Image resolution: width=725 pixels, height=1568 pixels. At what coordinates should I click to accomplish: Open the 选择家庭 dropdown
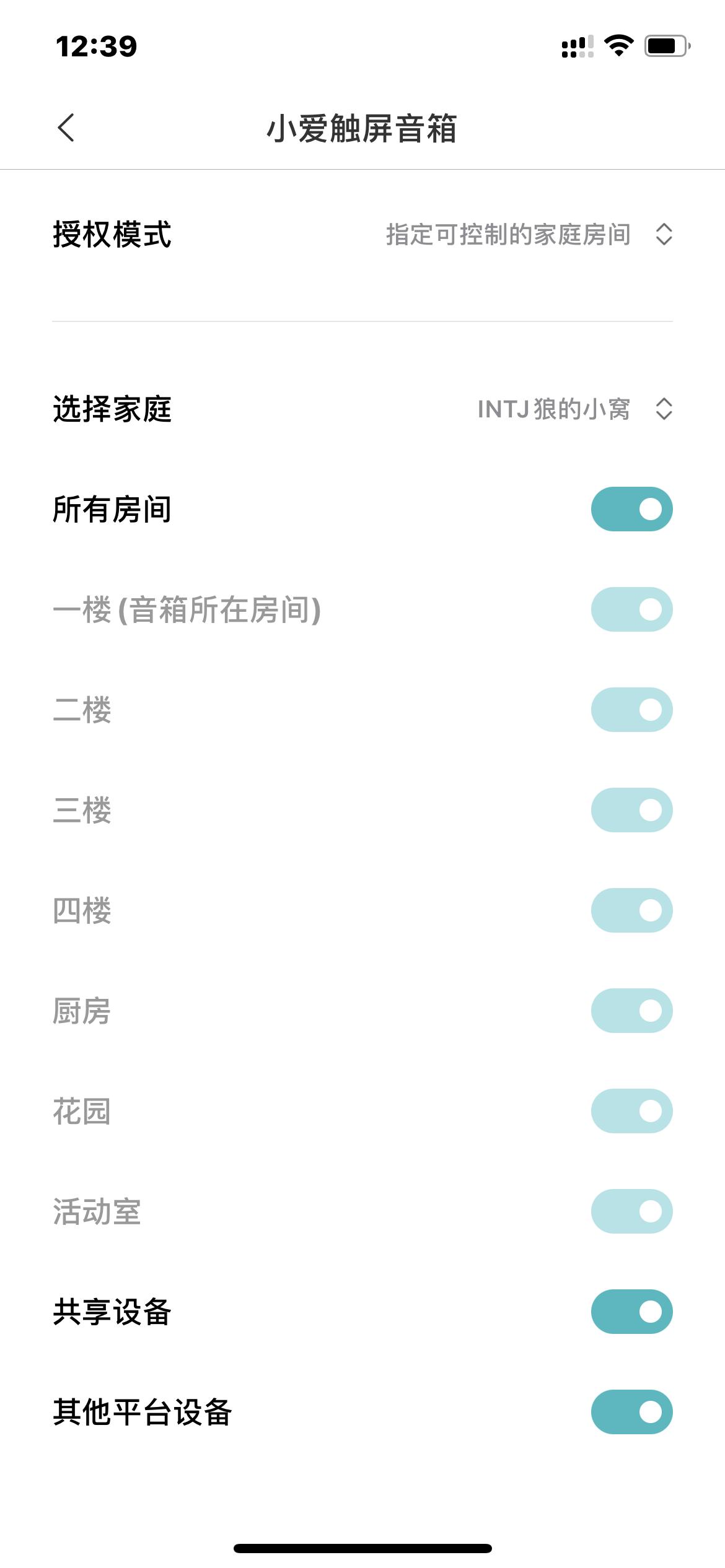[x=664, y=409]
